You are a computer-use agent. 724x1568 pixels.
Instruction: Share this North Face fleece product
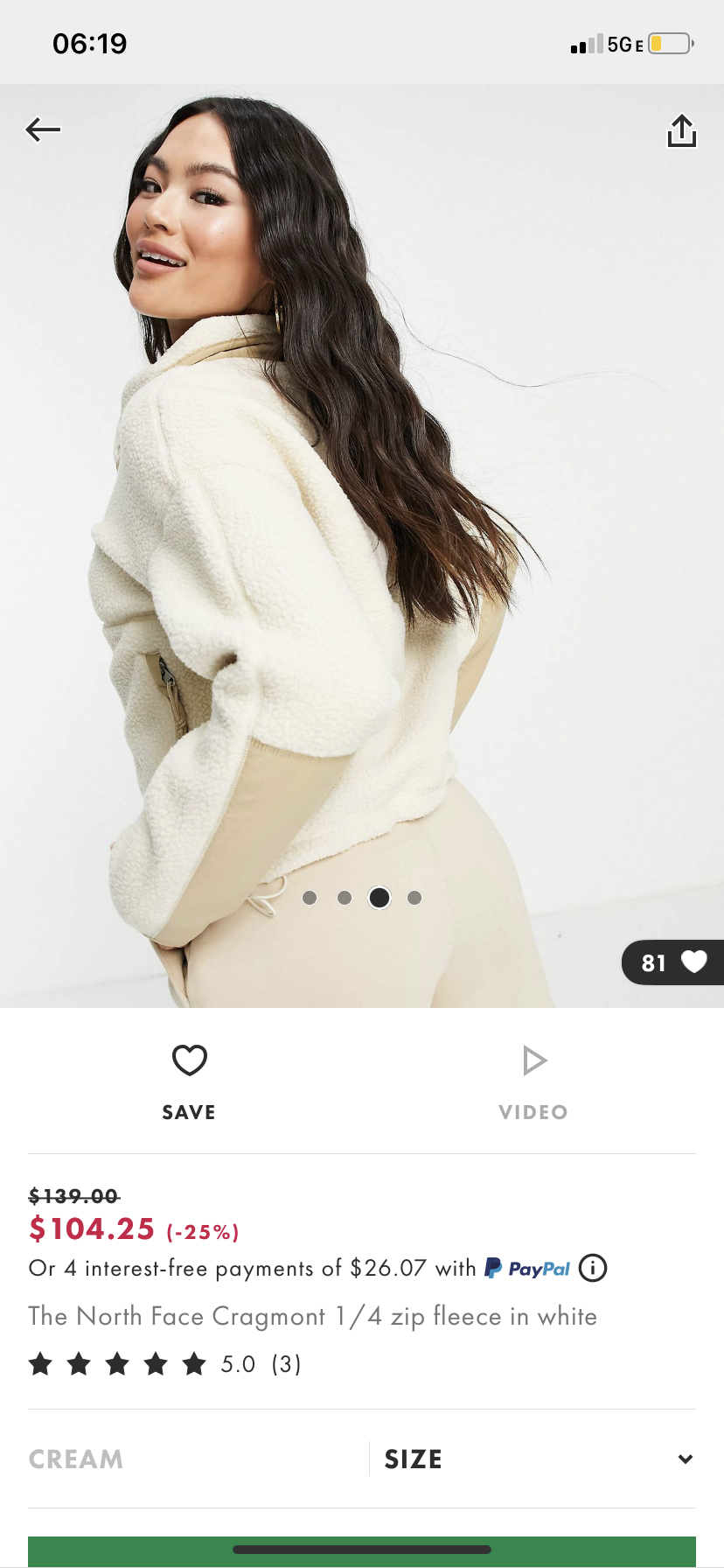[681, 130]
